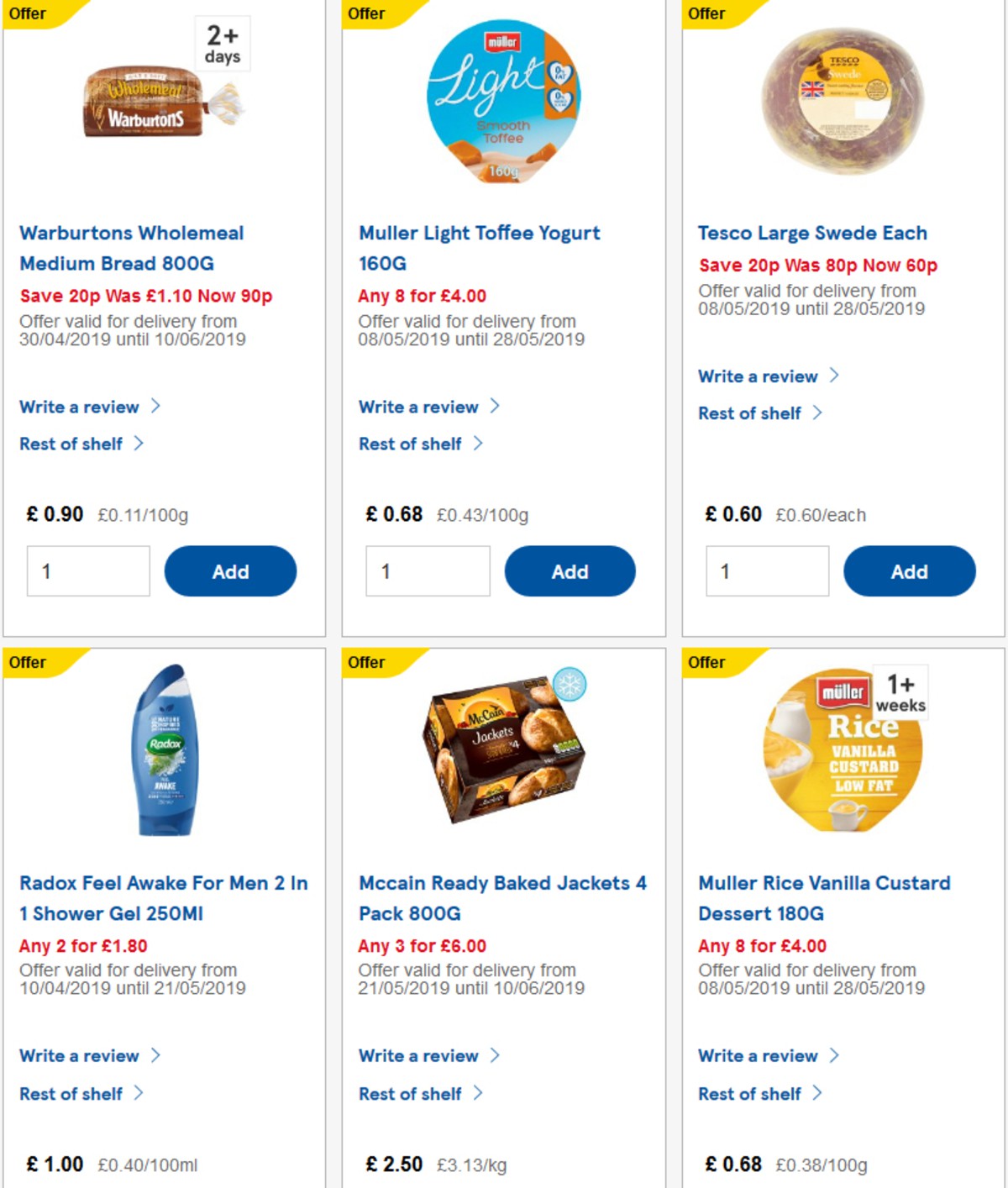Open the Tesco Large Swede product page
1008x1188 pixels.
click(x=813, y=233)
